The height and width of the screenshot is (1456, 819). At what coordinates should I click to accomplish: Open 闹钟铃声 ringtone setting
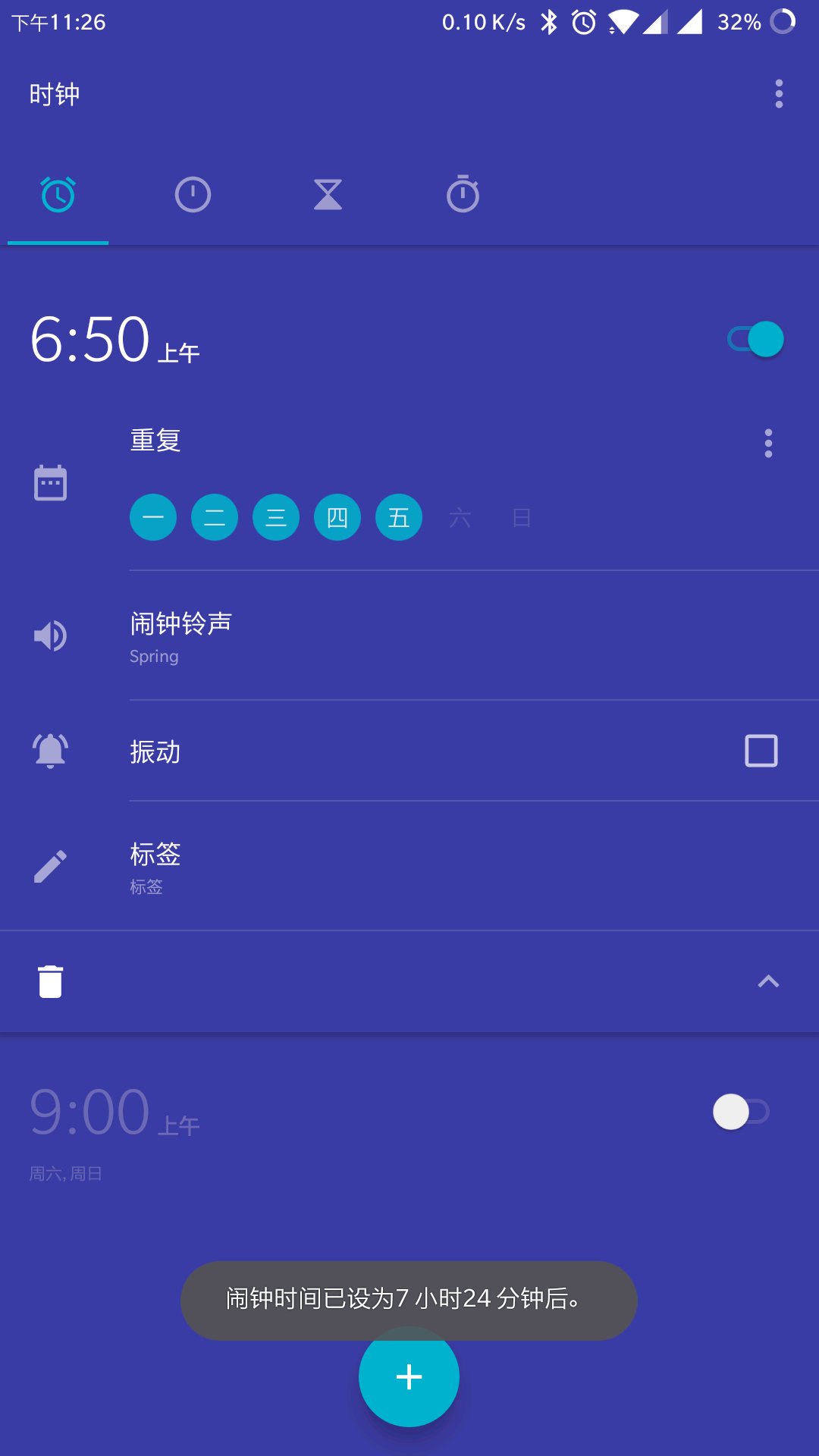(x=180, y=635)
